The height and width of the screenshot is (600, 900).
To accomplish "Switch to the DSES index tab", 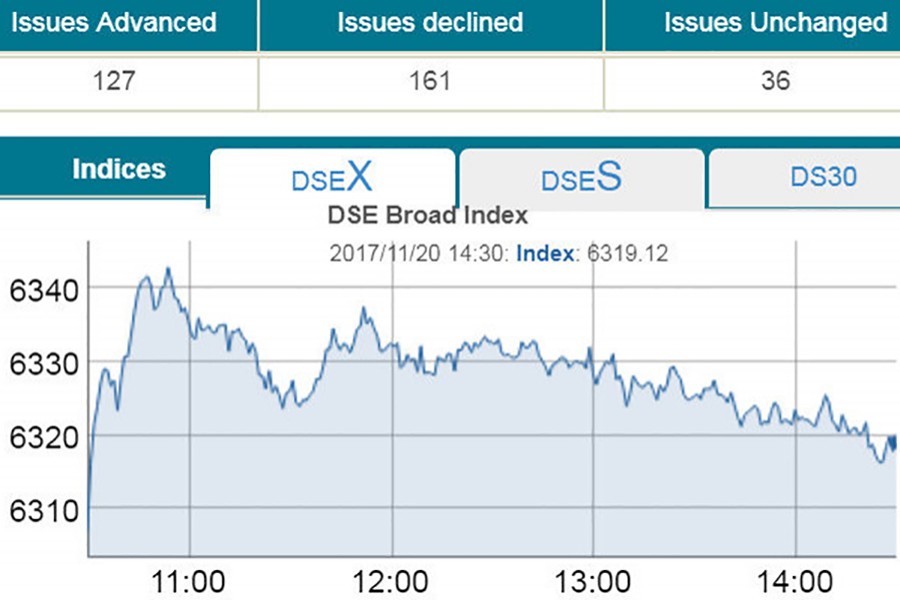I will [x=581, y=178].
